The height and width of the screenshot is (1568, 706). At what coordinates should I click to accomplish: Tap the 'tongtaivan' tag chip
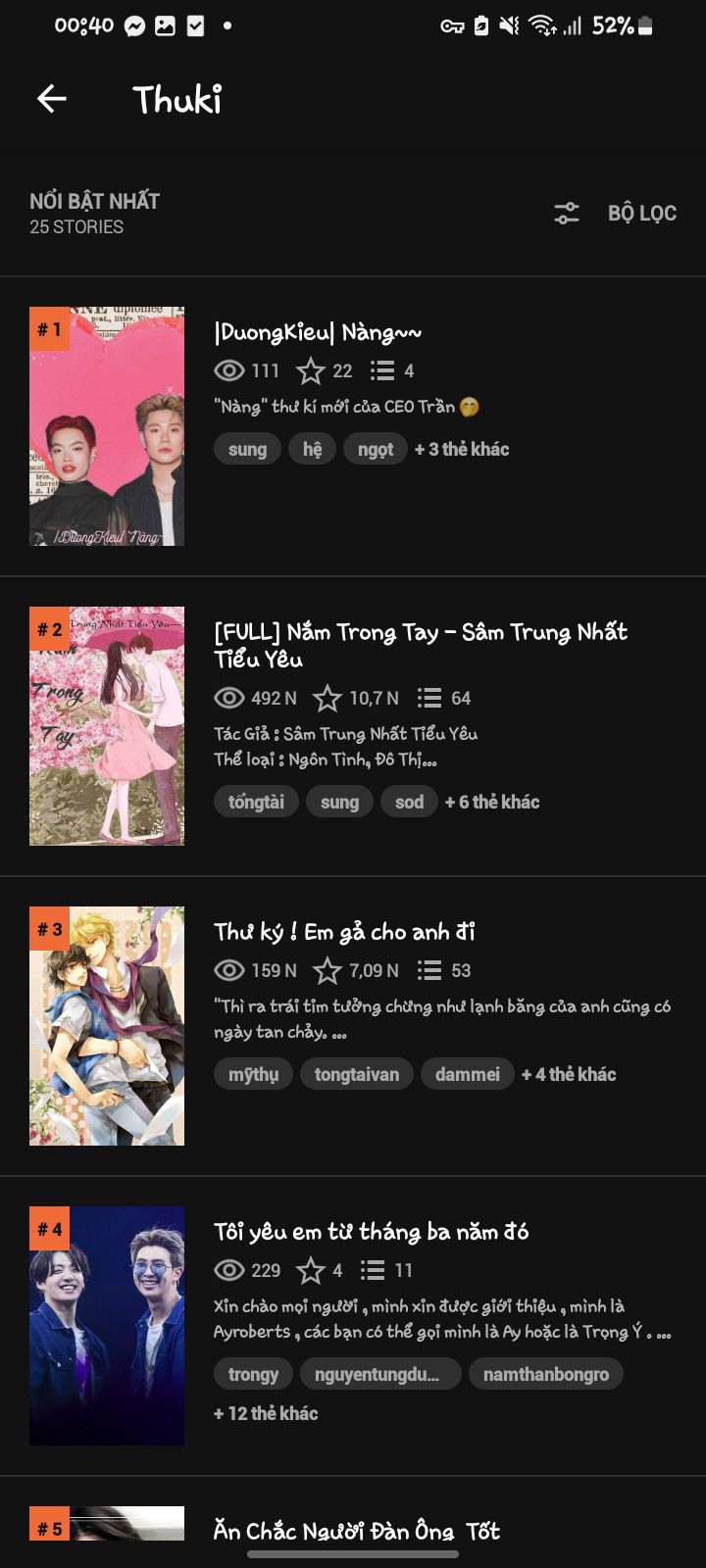click(357, 1074)
